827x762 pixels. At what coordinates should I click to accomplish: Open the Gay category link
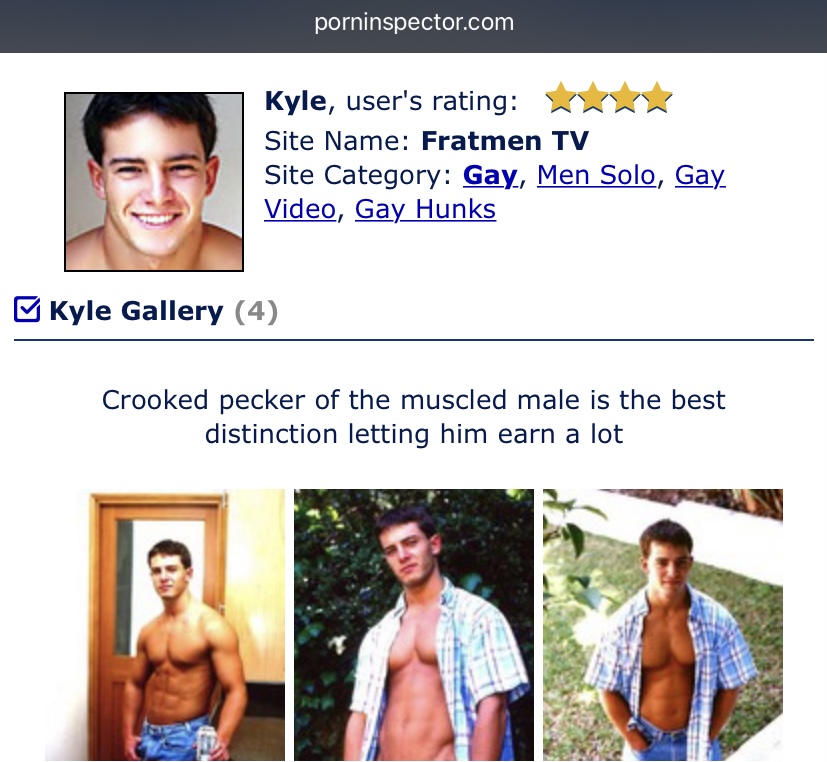pos(489,176)
